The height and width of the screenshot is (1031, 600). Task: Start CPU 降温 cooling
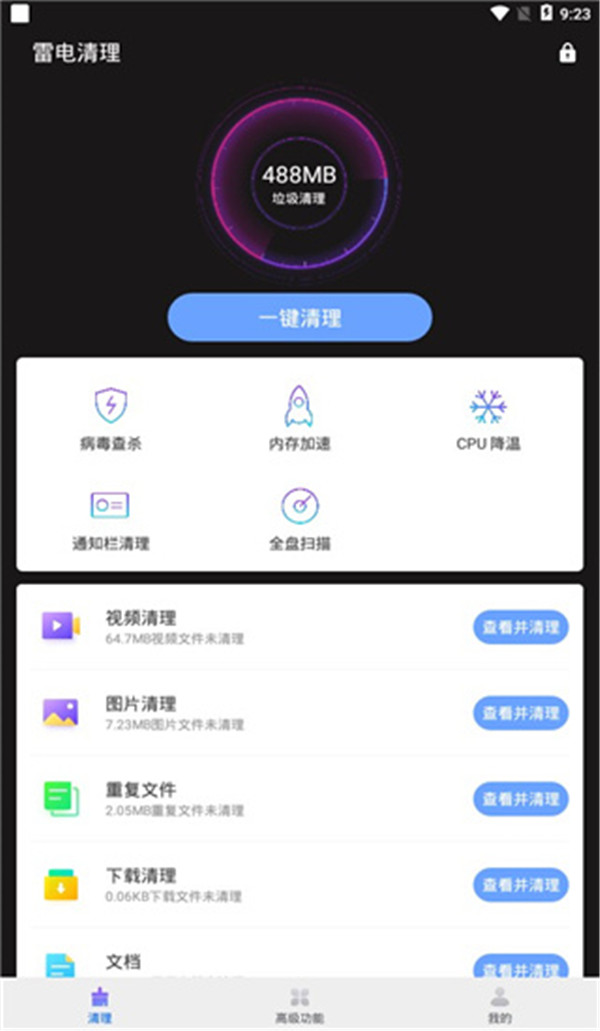[x=488, y=419]
